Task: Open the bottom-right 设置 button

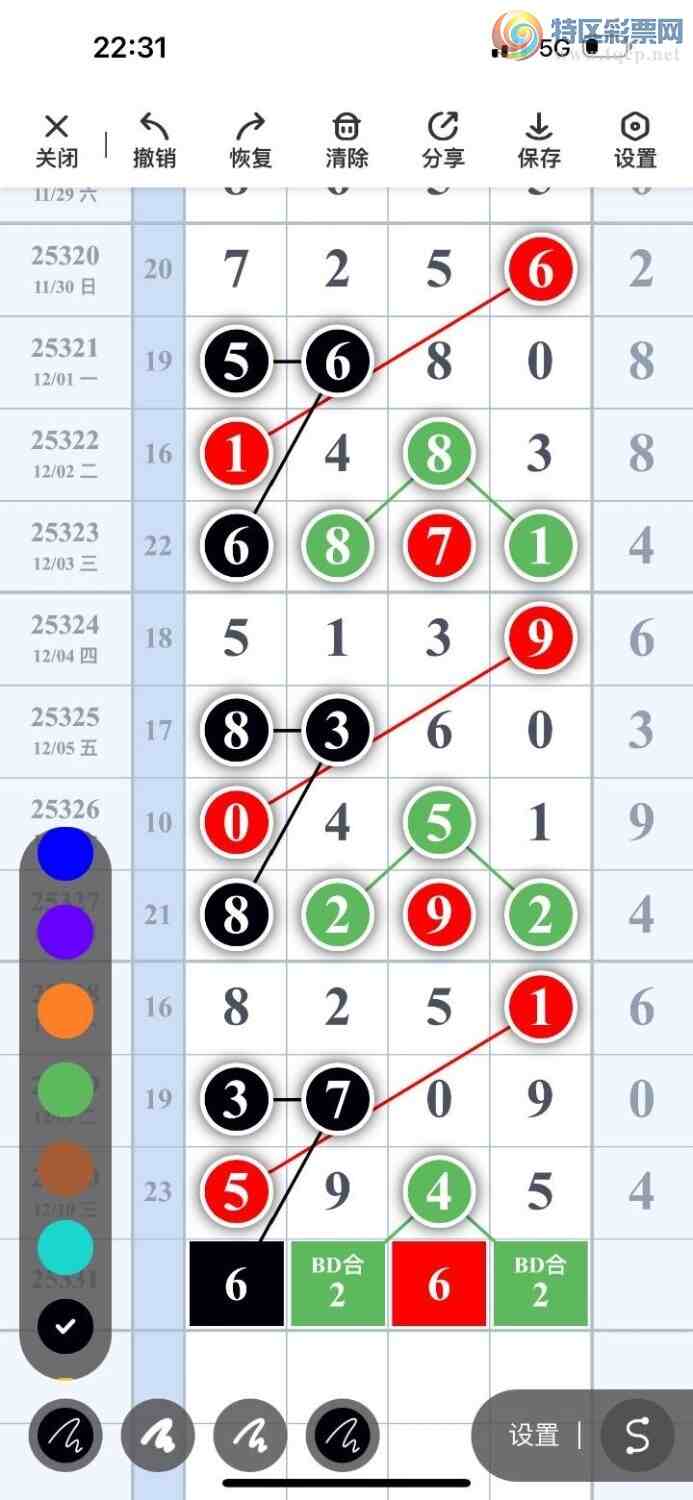Action: click(x=534, y=1435)
